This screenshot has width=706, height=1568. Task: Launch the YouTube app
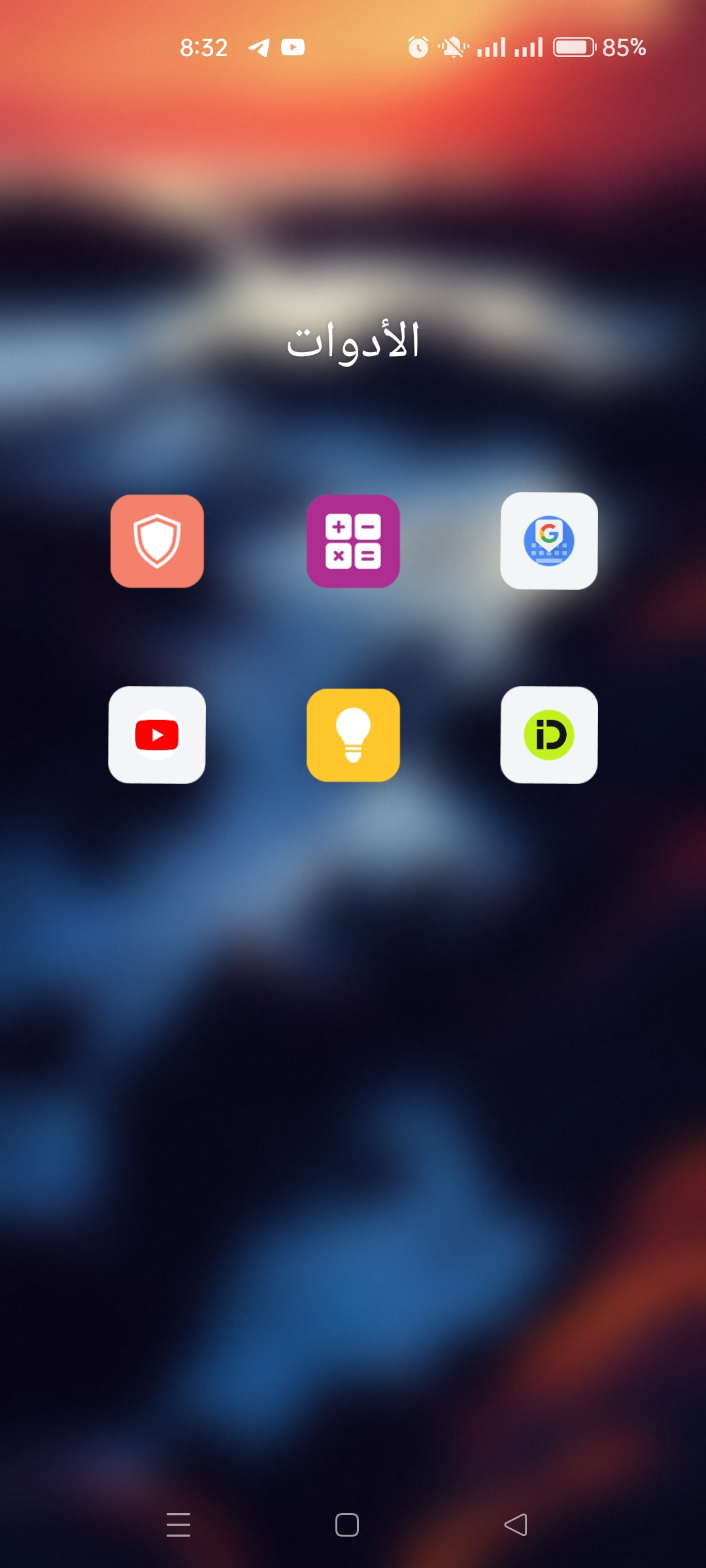pyautogui.click(x=157, y=735)
